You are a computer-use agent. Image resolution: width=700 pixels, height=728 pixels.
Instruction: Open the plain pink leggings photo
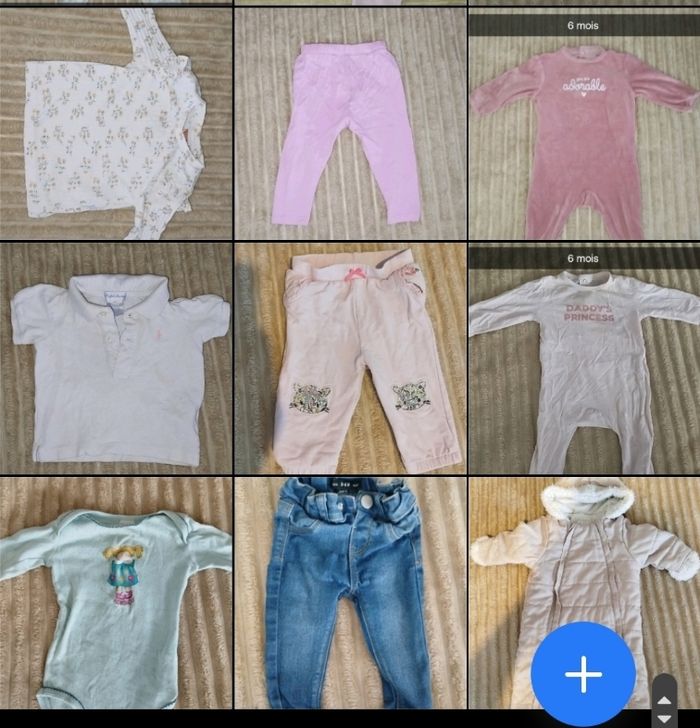click(349, 125)
